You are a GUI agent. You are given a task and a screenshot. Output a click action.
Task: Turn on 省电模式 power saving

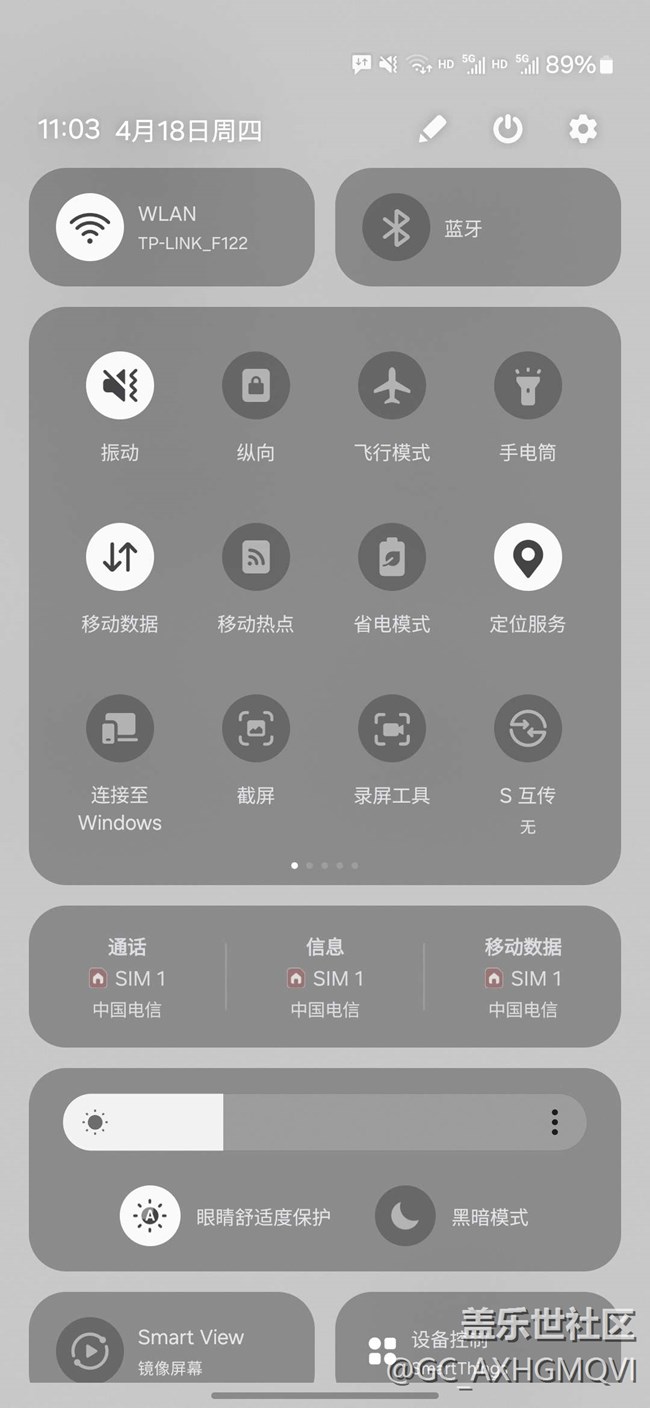point(392,557)
